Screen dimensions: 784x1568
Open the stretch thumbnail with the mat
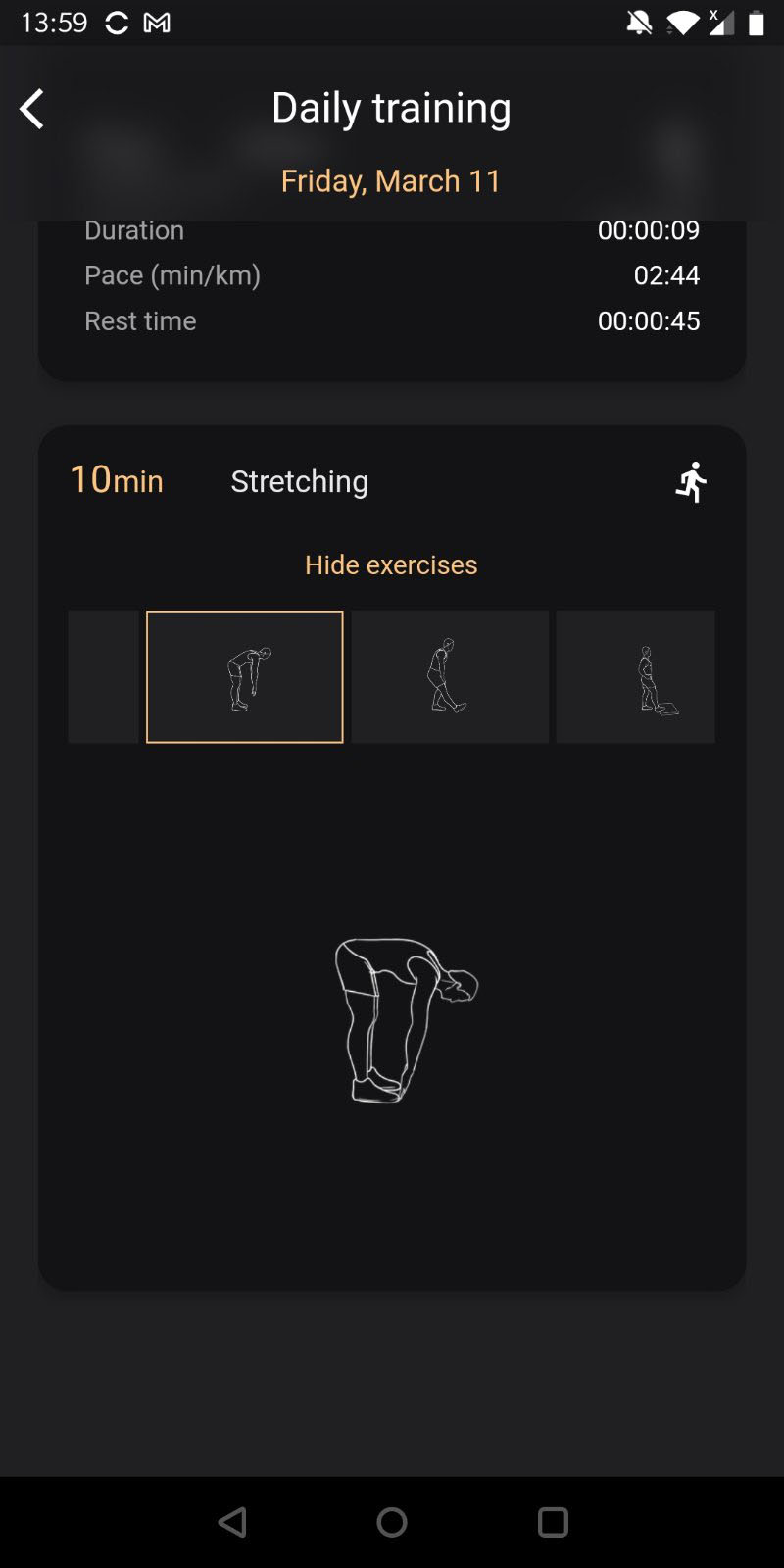click(635, 676)
